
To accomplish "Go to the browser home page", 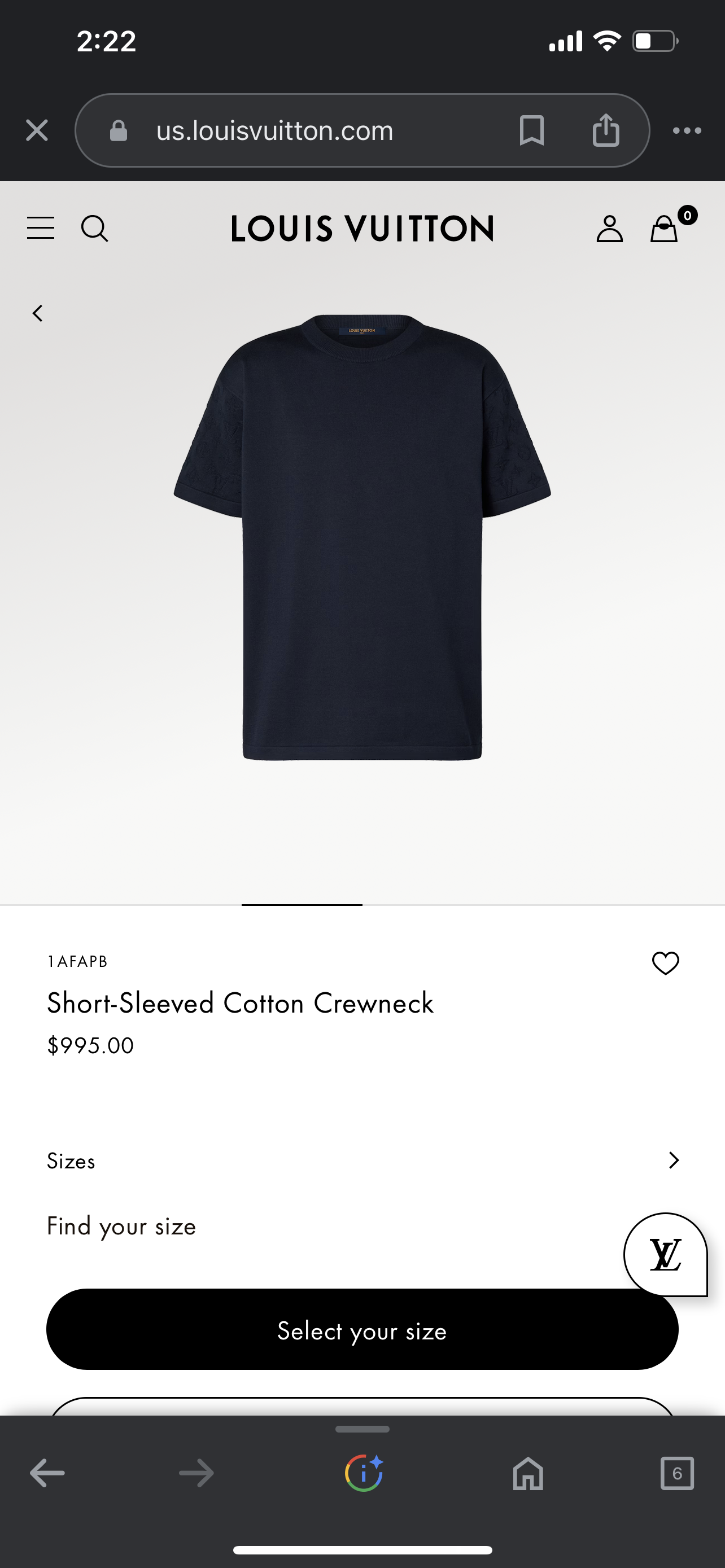I will click(x=528, y=1473).
